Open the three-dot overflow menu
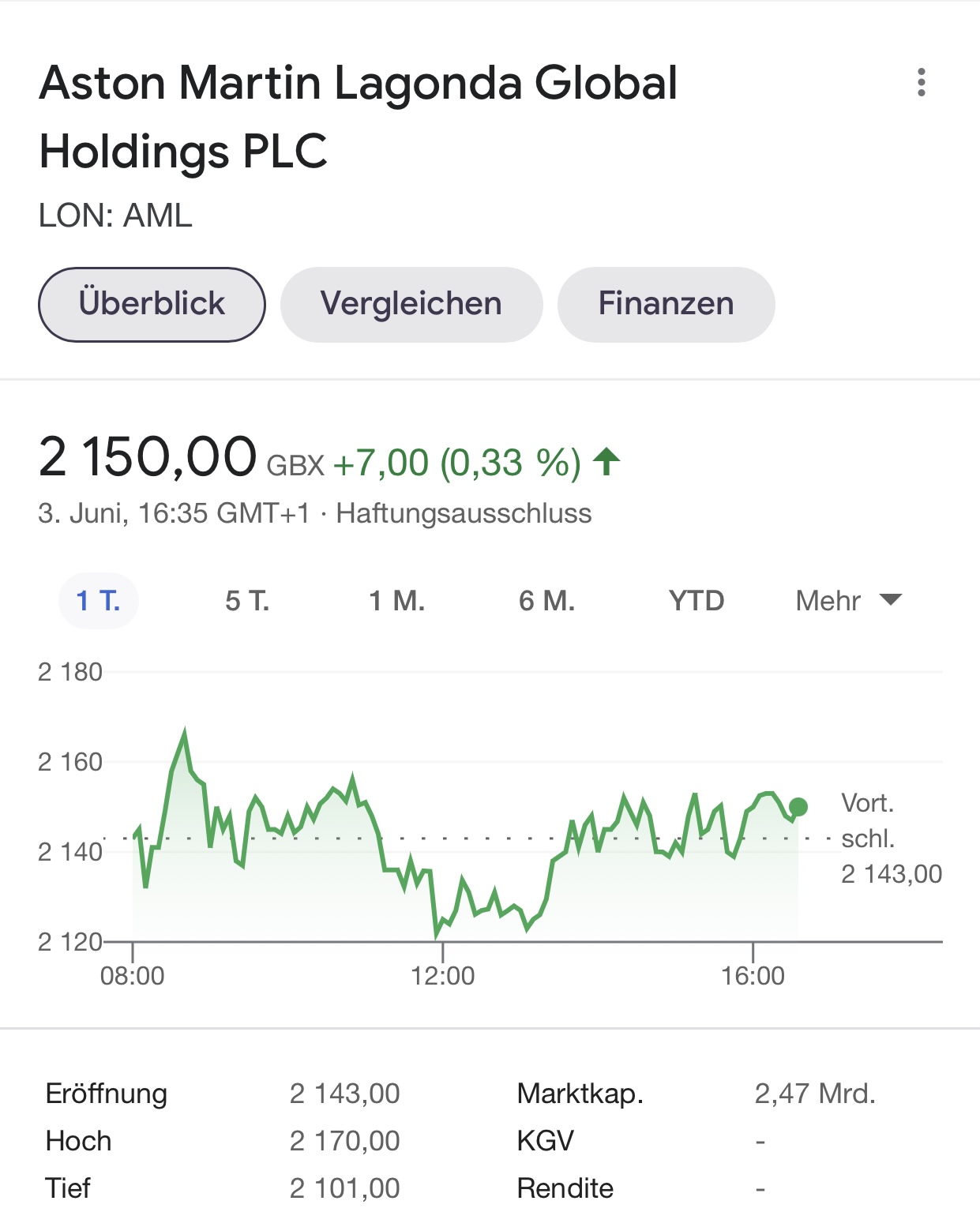The height and width of the screenshot is (1227, 980). (x=921, y=82)
